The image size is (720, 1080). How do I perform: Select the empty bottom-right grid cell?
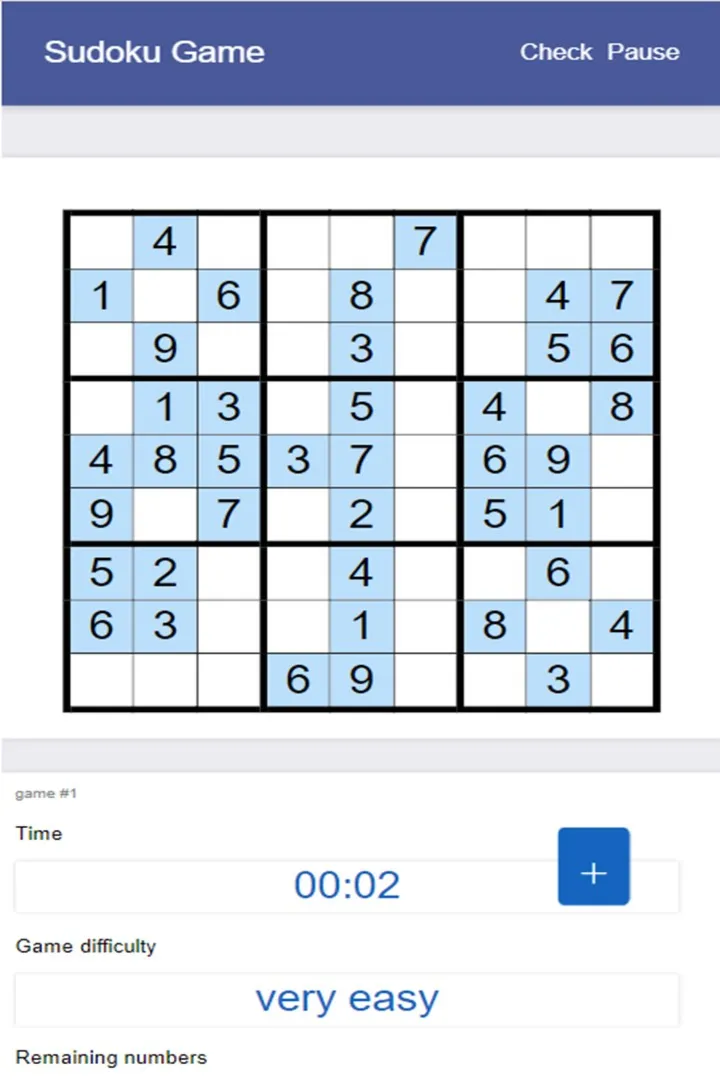[622, 679]
